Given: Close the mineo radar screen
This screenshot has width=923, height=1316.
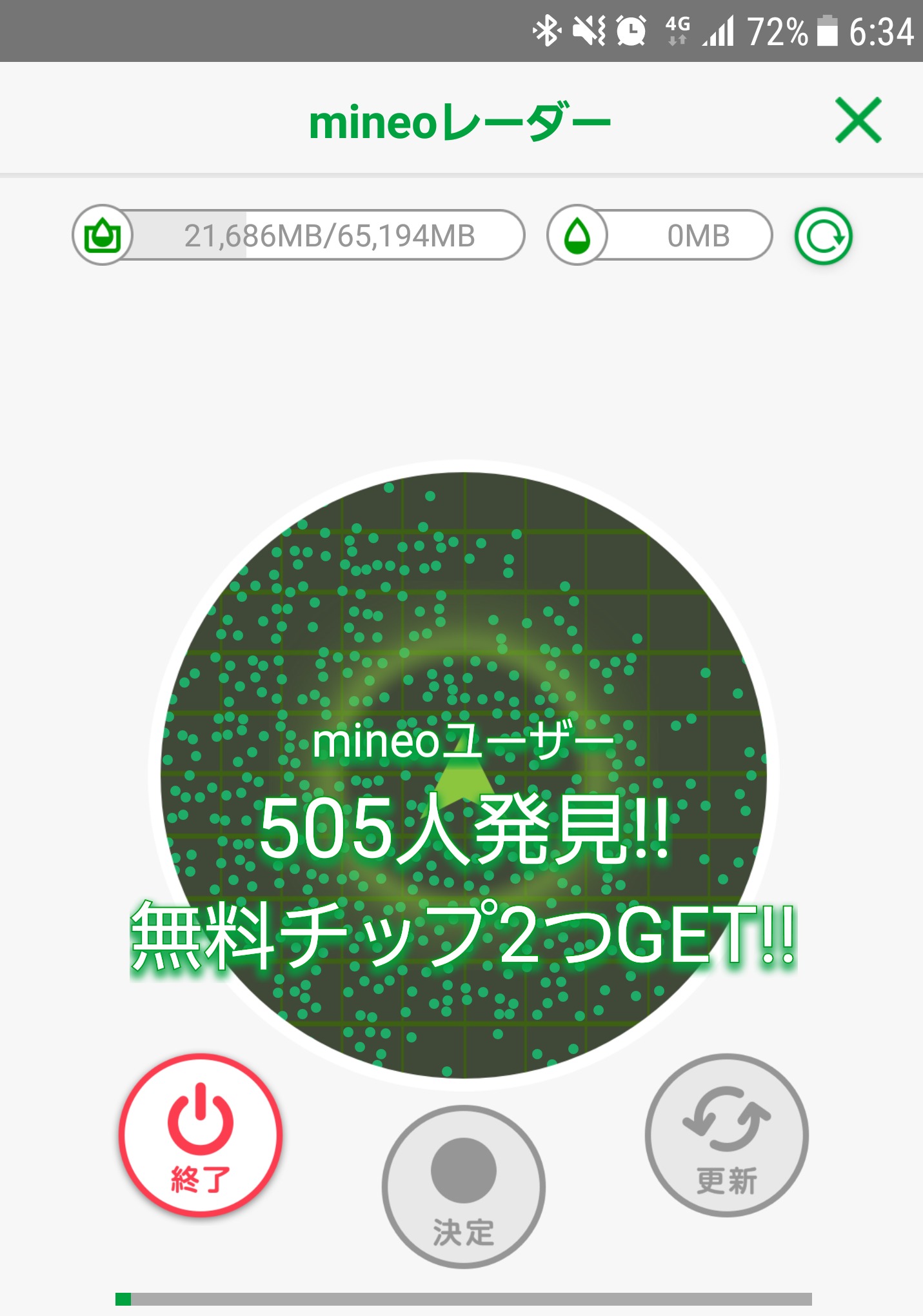Looking at the screenshot, I should click(x=858, y=120).
